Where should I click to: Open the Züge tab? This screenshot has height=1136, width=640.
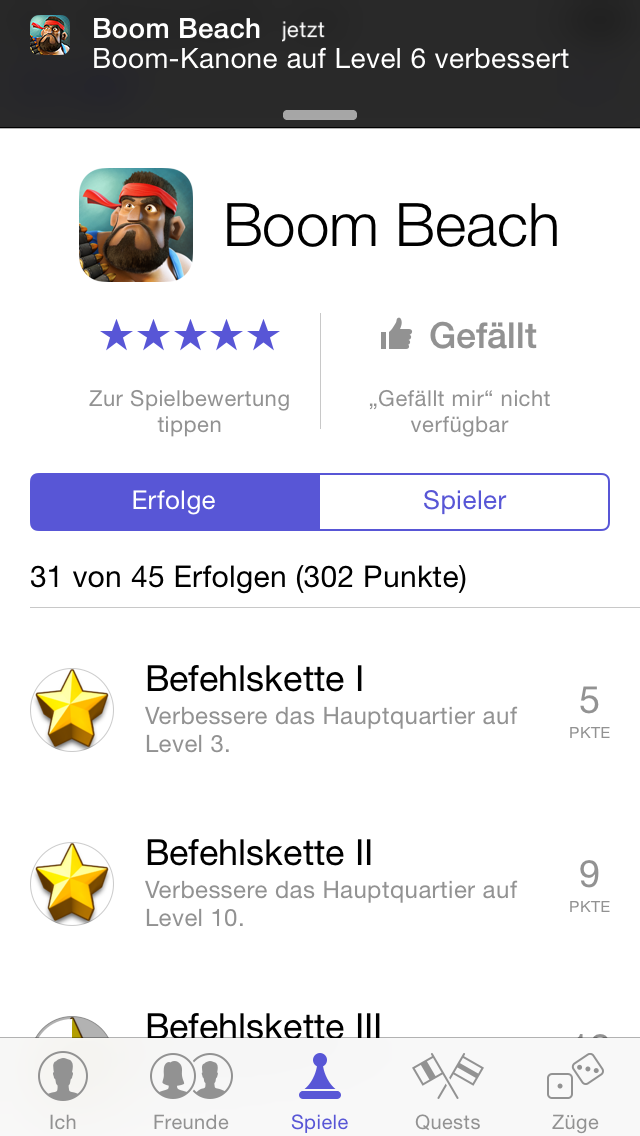pyautogui.click(x=575, y=1088)
